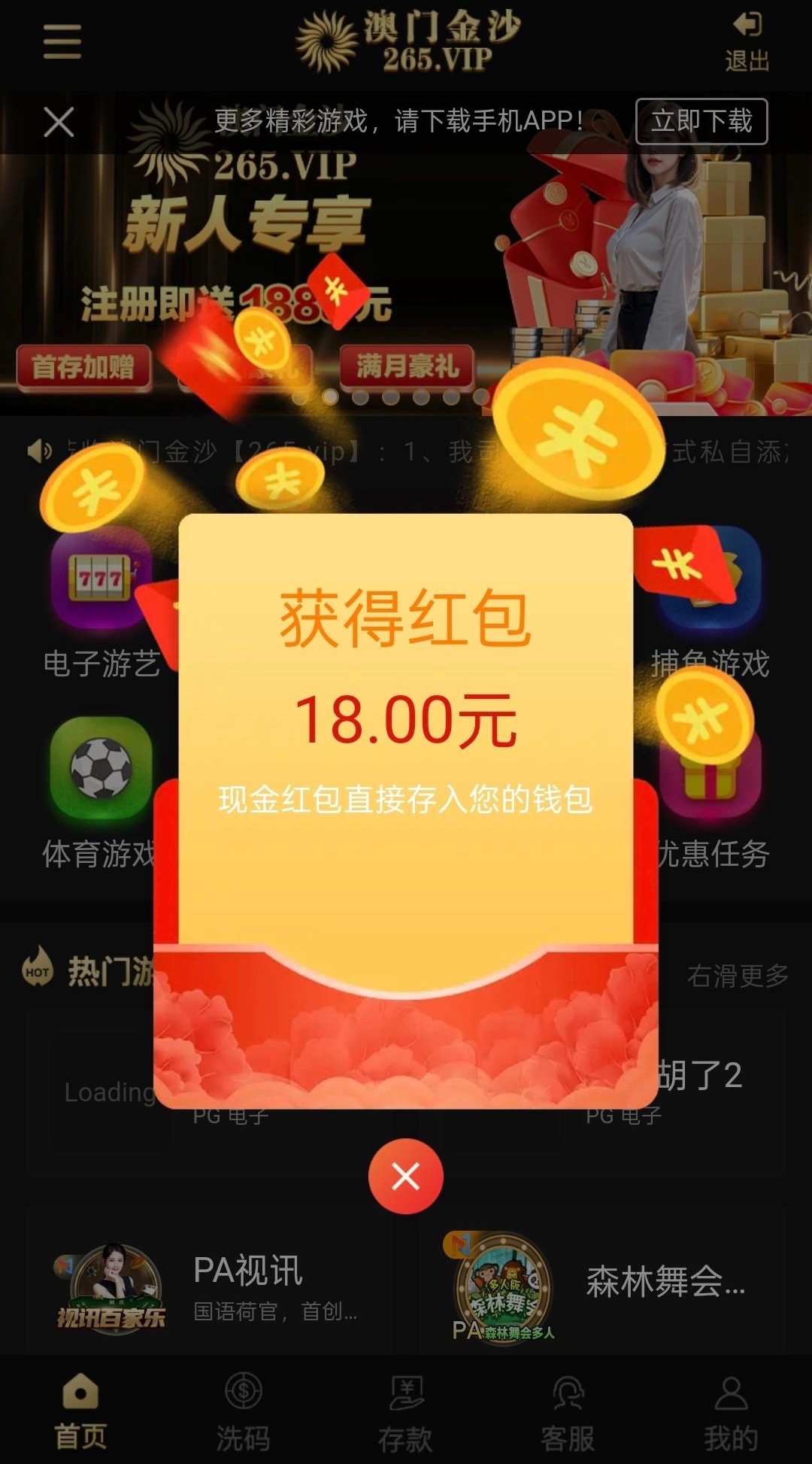Tap 退出 to log out
Image resolution: width=812 pixels, height=1464 pixels.
tap(747, 42)
